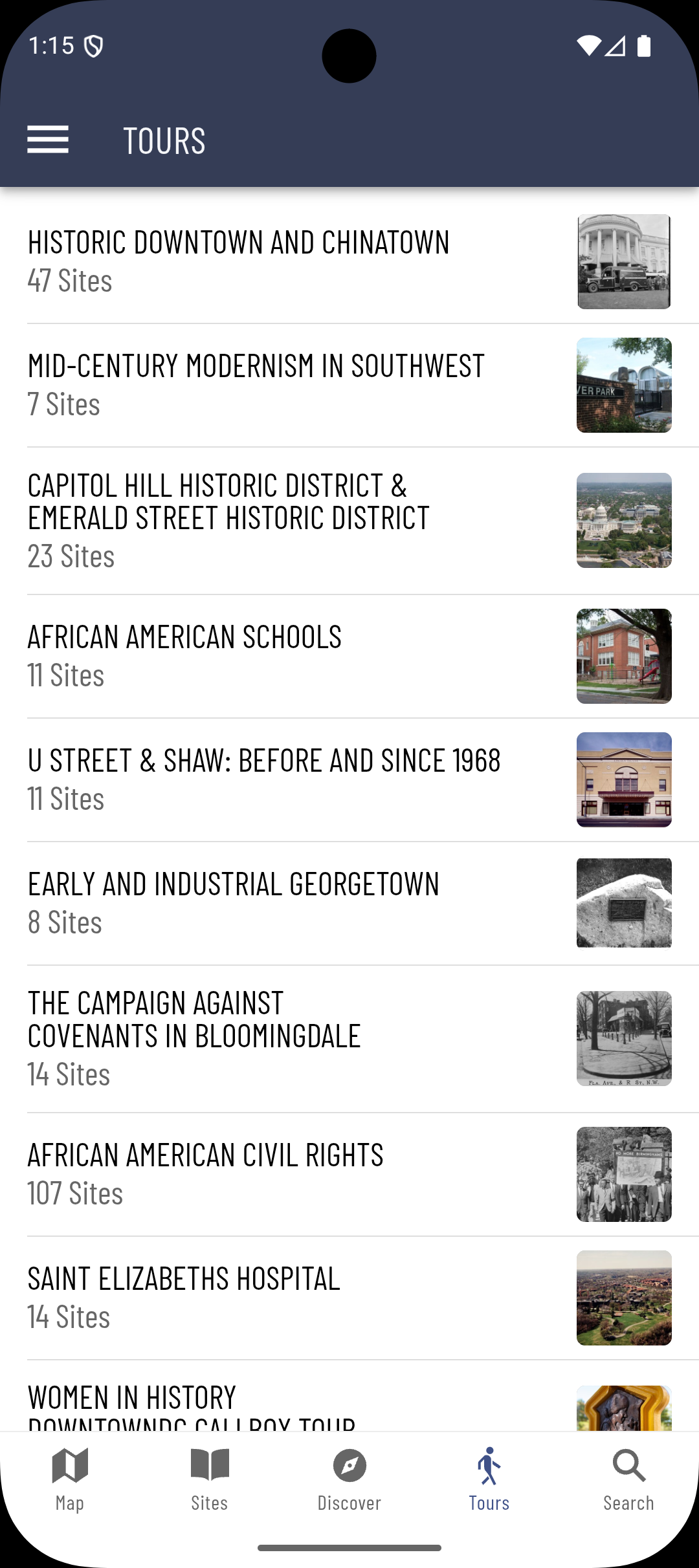Select the Tours tab
The image size is (699, 1568).
(x=489, y=1479)
